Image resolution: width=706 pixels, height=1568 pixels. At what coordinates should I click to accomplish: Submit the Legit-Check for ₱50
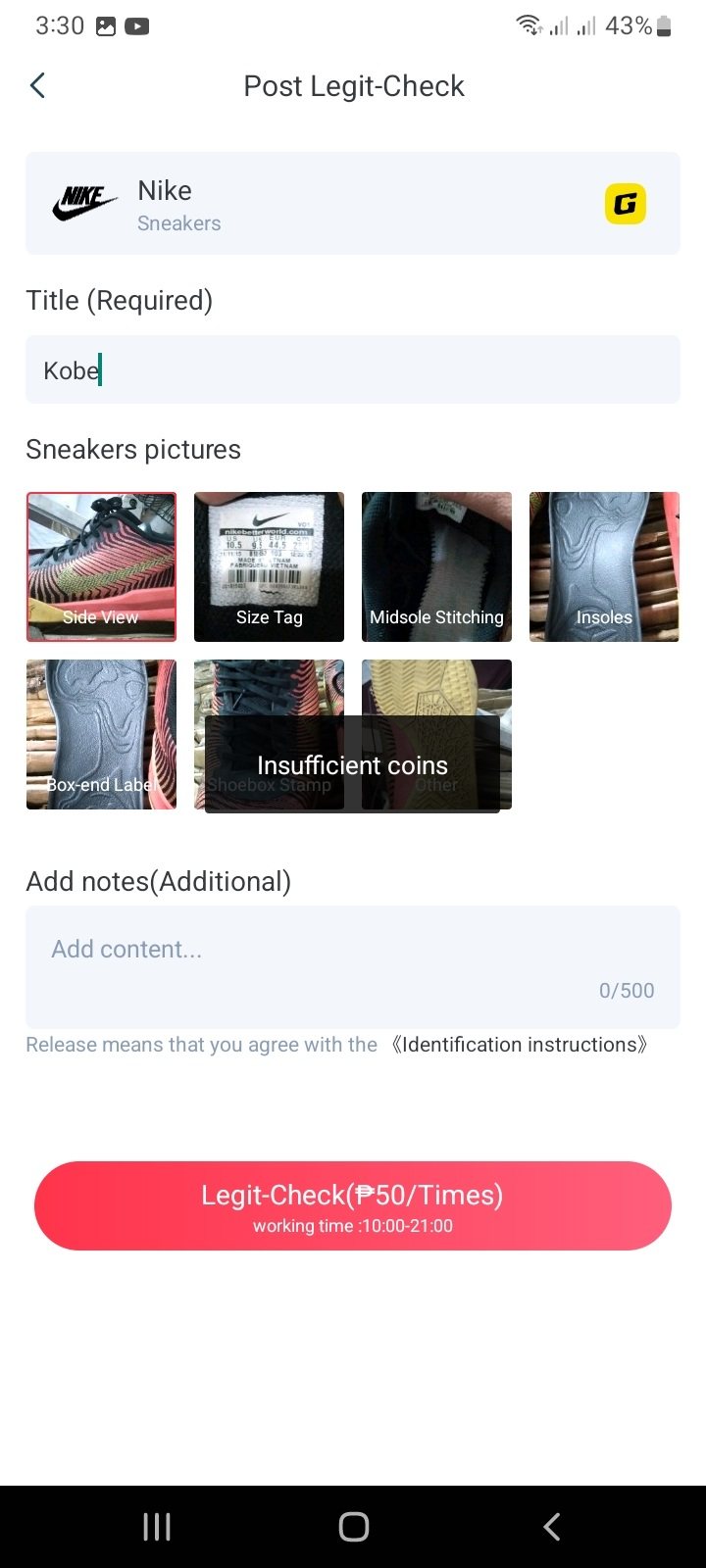tap(353, 1205)
